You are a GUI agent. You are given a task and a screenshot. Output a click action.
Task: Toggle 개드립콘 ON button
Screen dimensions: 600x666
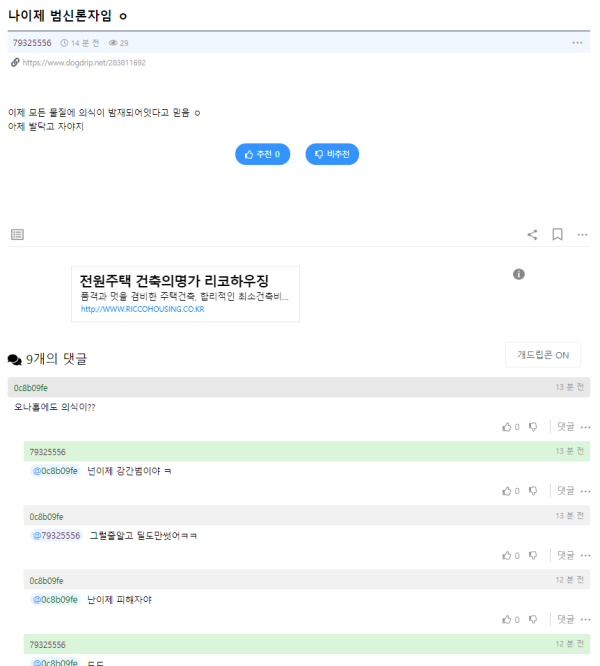(543, 355)
